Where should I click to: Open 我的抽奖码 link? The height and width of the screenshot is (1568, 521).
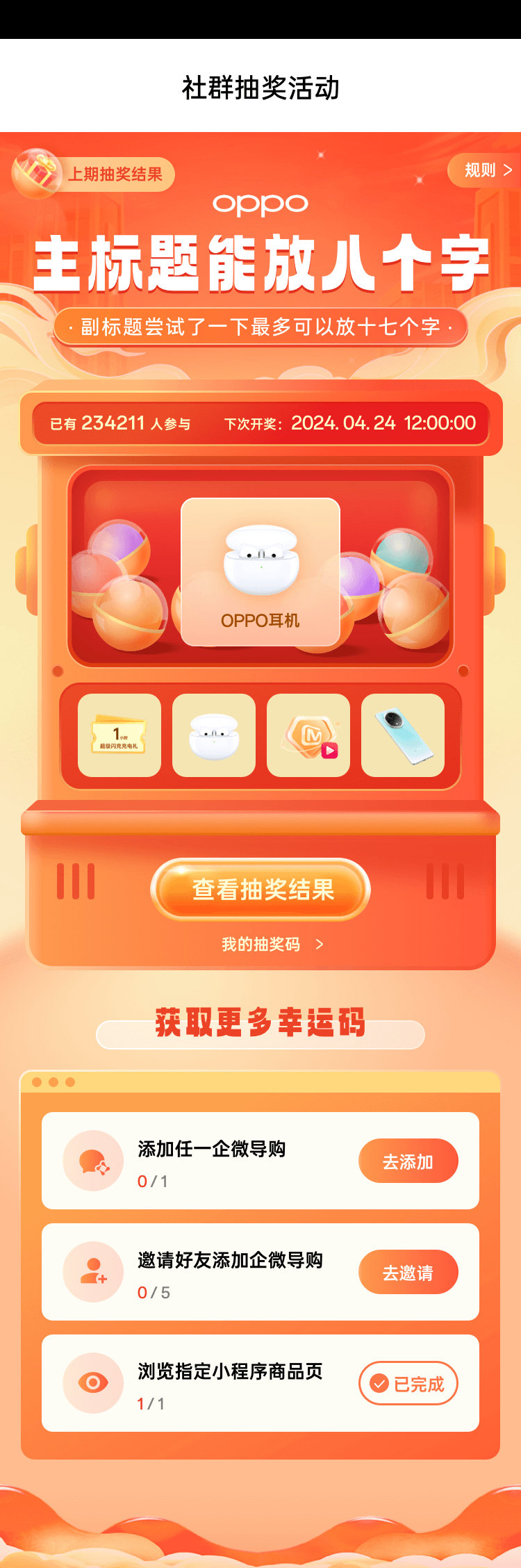click(271, 944)
